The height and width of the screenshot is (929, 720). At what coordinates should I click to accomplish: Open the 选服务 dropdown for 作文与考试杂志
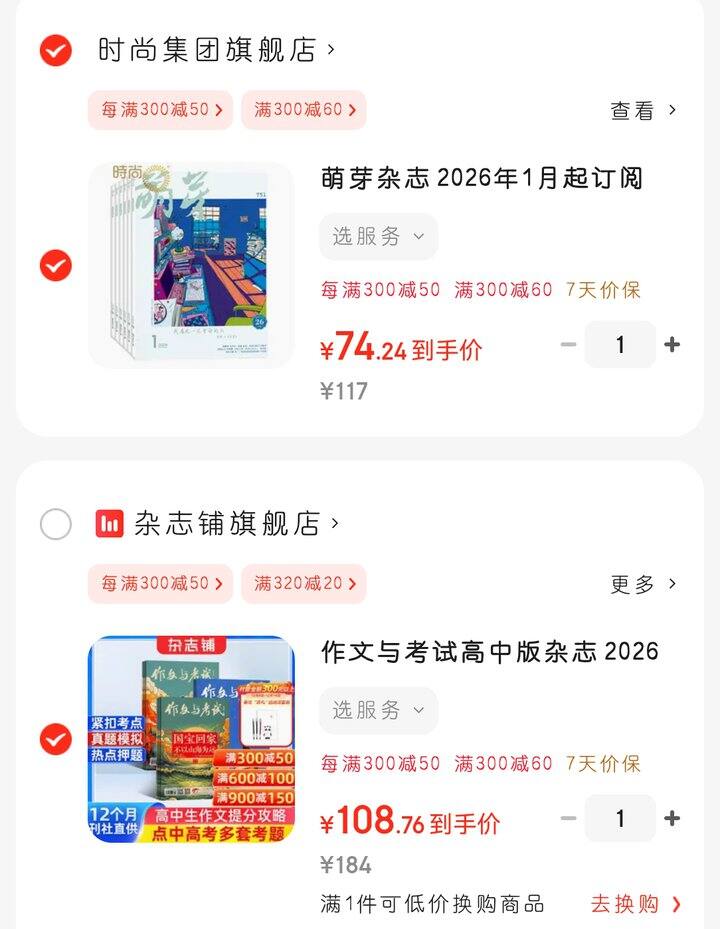click(x=378, y=710)
